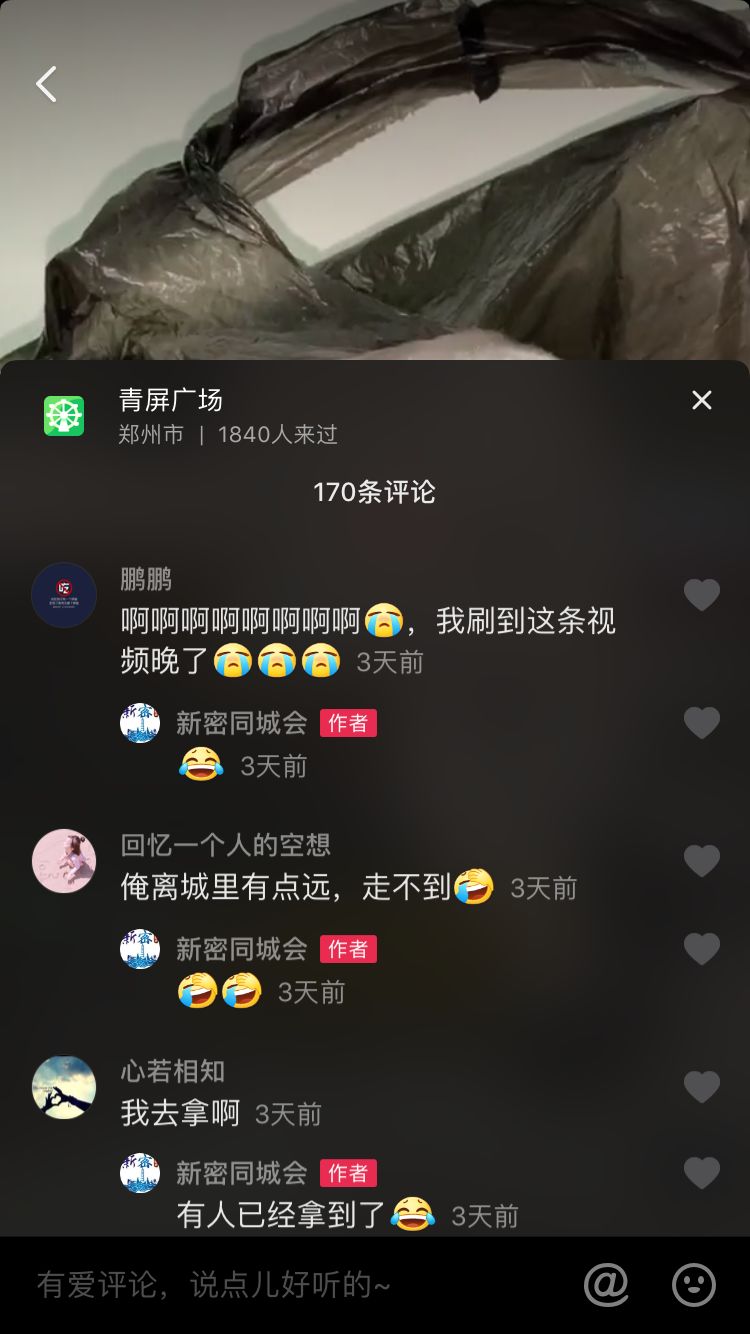Open 回忆一个人的空想's profile avatar
Screen dimensions: 750x1334
(x=64, y=861)
